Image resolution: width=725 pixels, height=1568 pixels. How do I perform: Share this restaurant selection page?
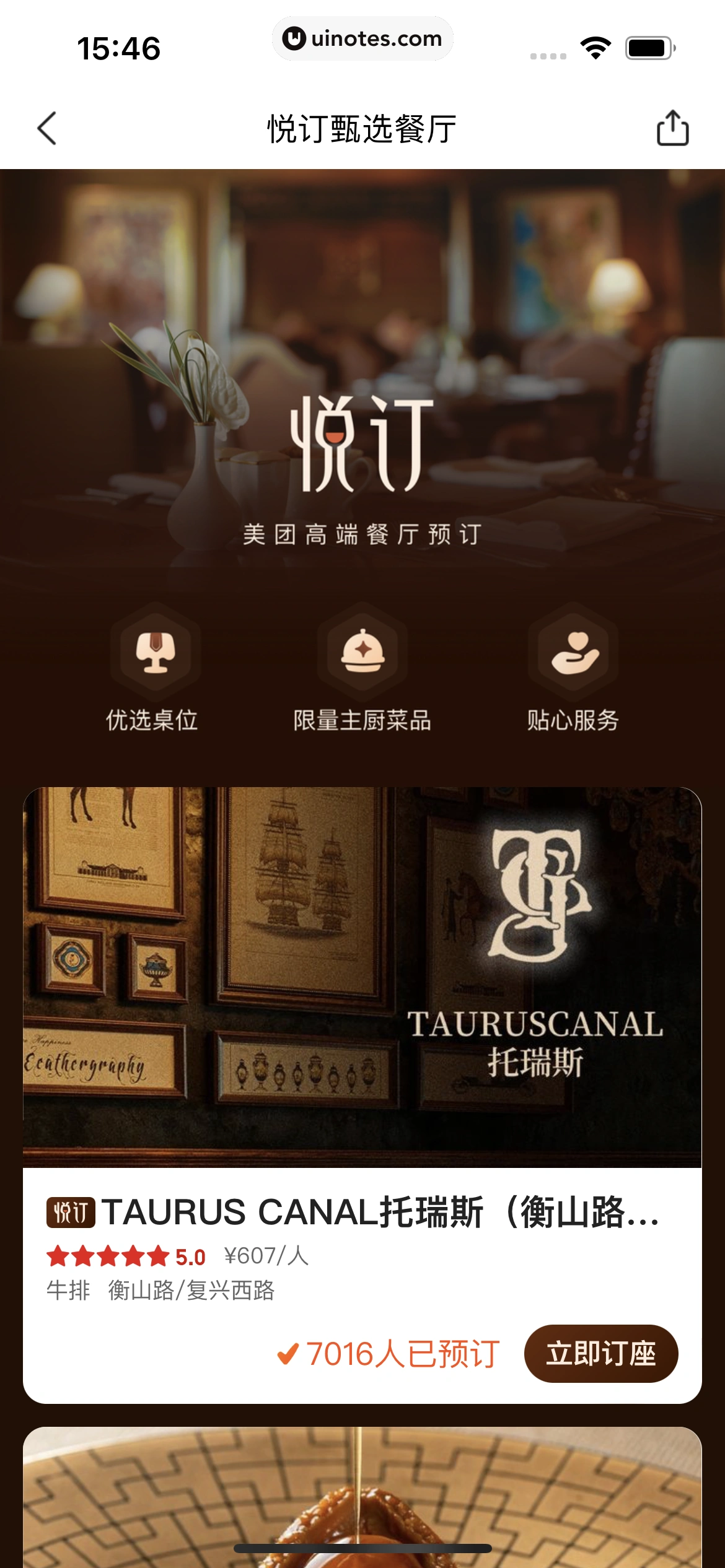coord(672,128)
